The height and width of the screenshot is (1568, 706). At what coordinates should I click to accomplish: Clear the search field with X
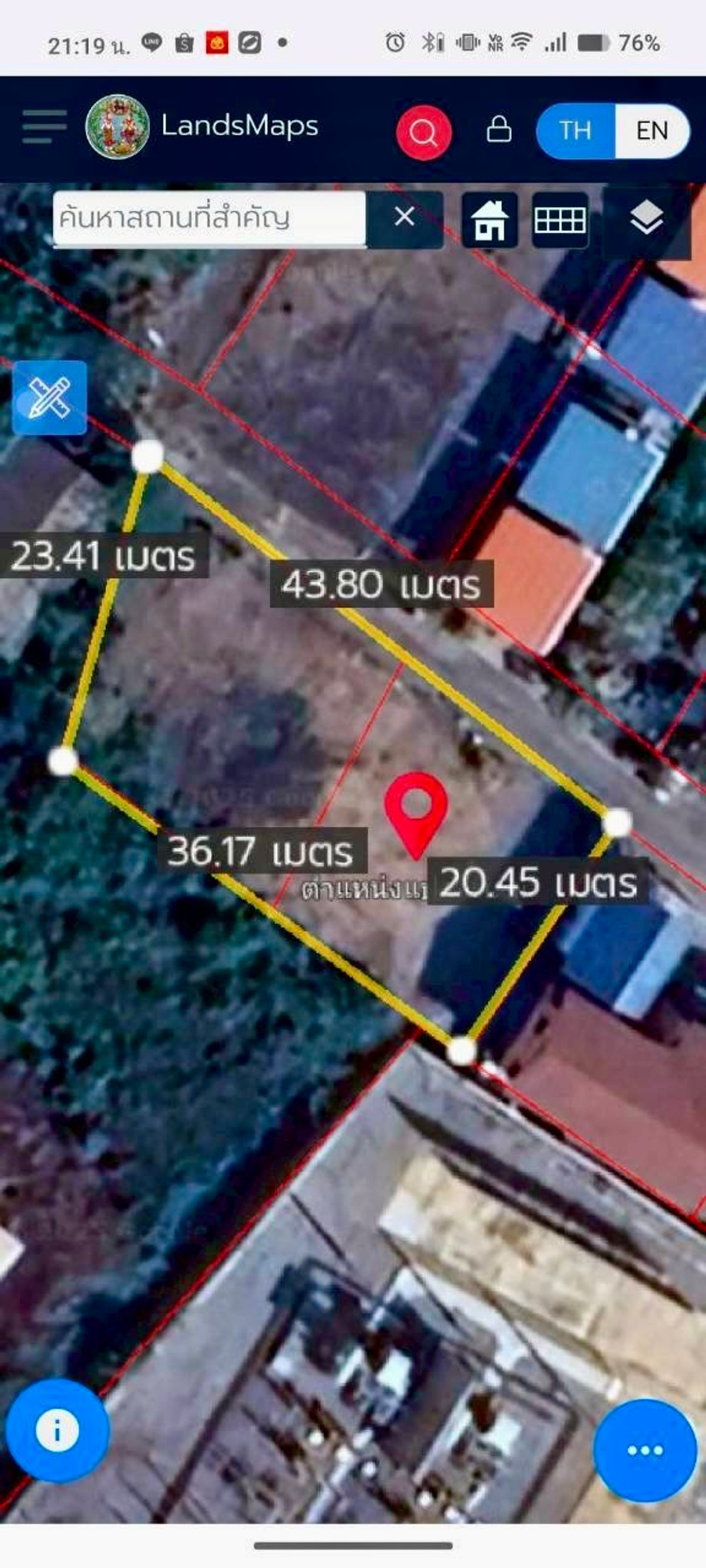pos(404,217)
